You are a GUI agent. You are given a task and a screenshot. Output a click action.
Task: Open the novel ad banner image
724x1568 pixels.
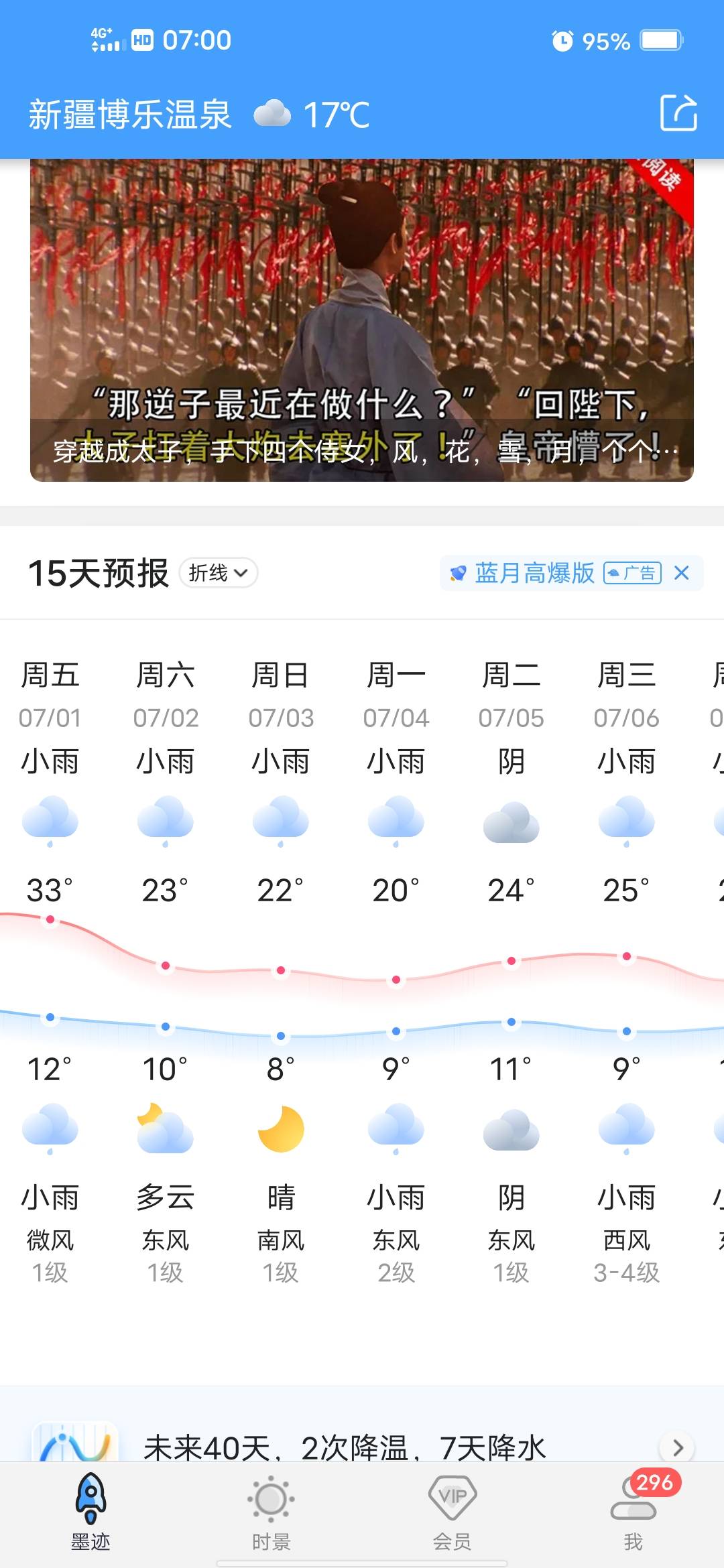tap(362, 320)
